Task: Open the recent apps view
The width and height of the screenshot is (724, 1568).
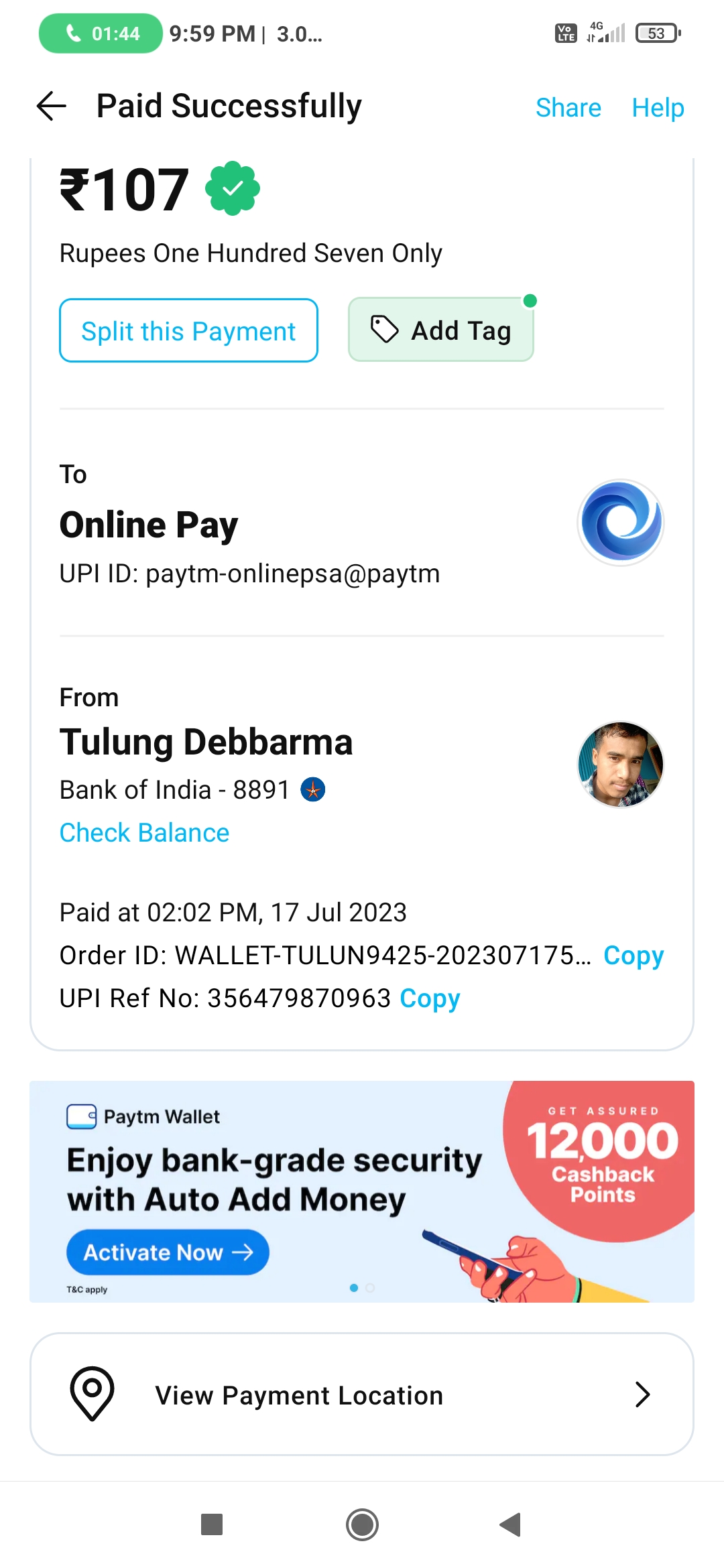Action: pos(212,1524)
